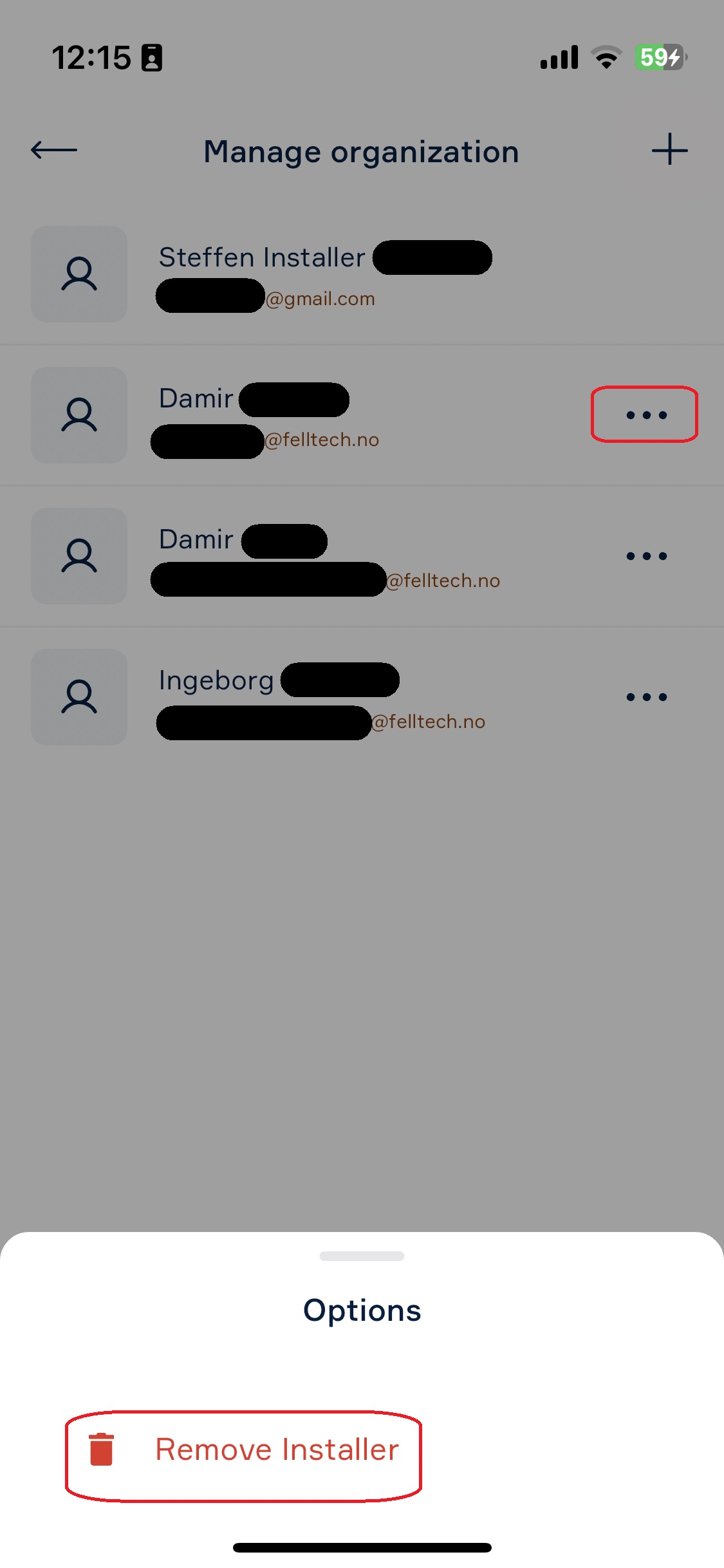The image size is (724, 1568).
Task: Tap Remove Installer in the options sheet
Action: pos(244,1450)
